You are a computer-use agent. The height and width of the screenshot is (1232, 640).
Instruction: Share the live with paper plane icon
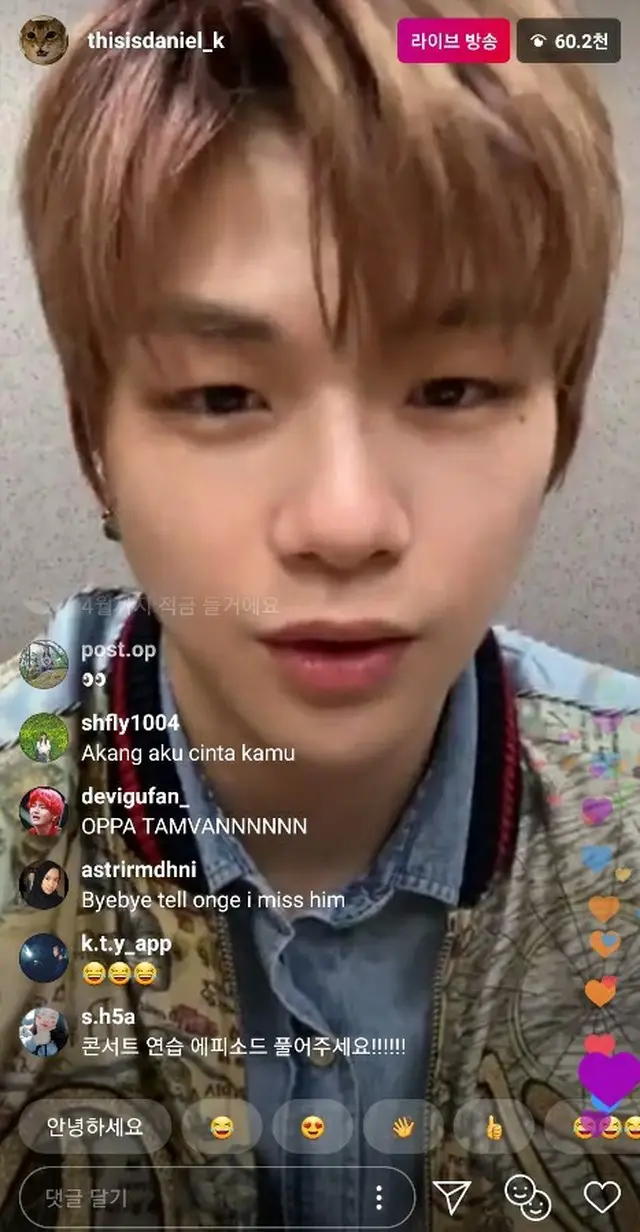[451, 1195]
